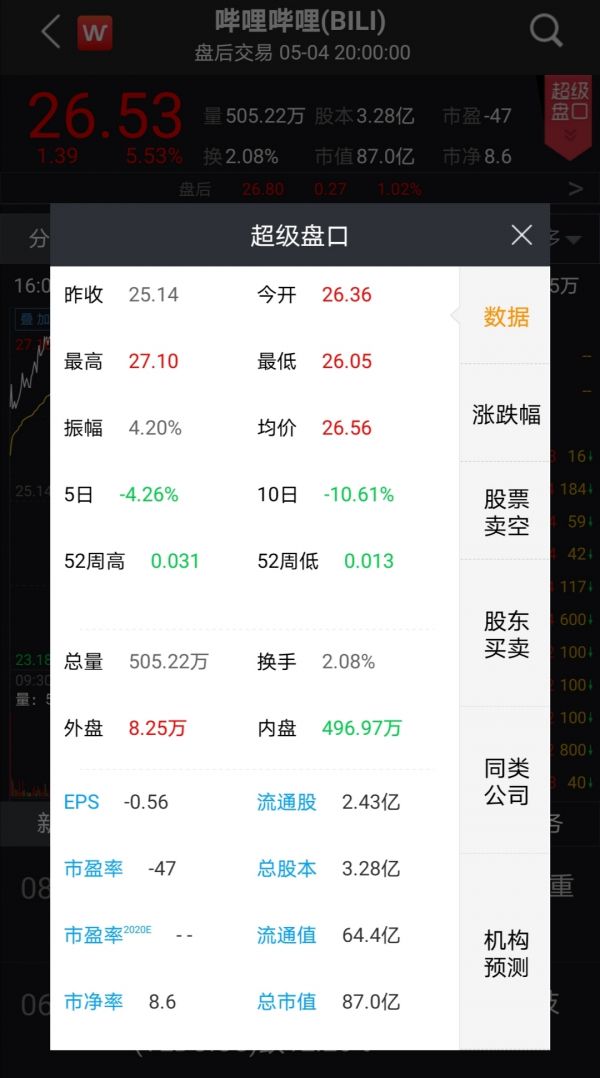The height and width of the screenshot is (1078, 600).
Task: Switch to the 涨跌幅 tab
Action: coord(506,414)
